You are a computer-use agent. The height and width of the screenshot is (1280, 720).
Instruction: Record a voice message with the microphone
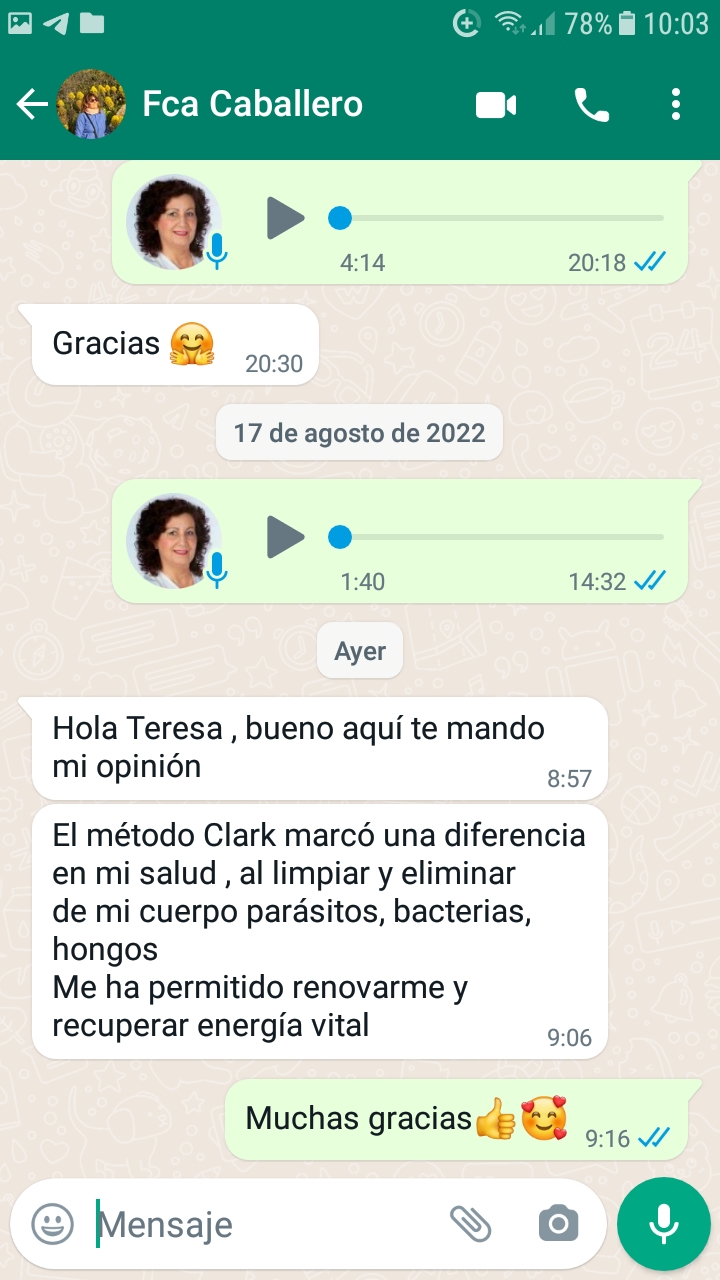[x=663, y=1223]
